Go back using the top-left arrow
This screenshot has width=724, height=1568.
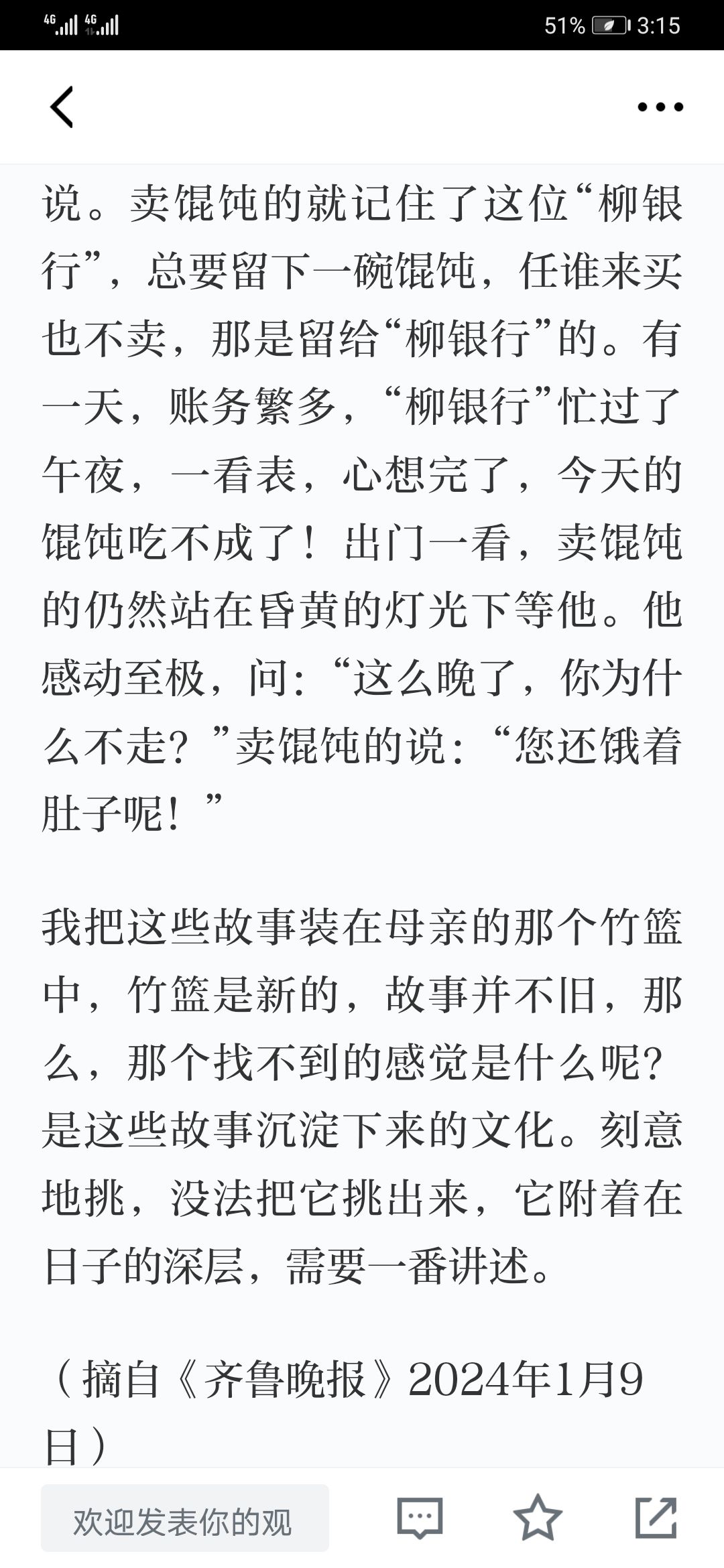(62, 107)
